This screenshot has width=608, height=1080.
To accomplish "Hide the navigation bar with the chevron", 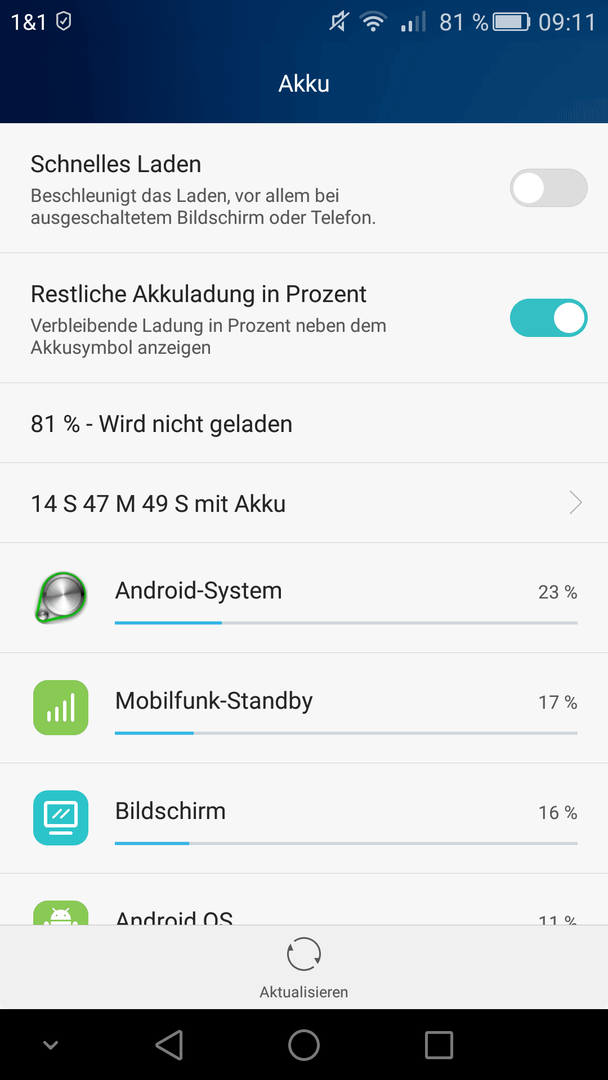I will (50, 1045).
